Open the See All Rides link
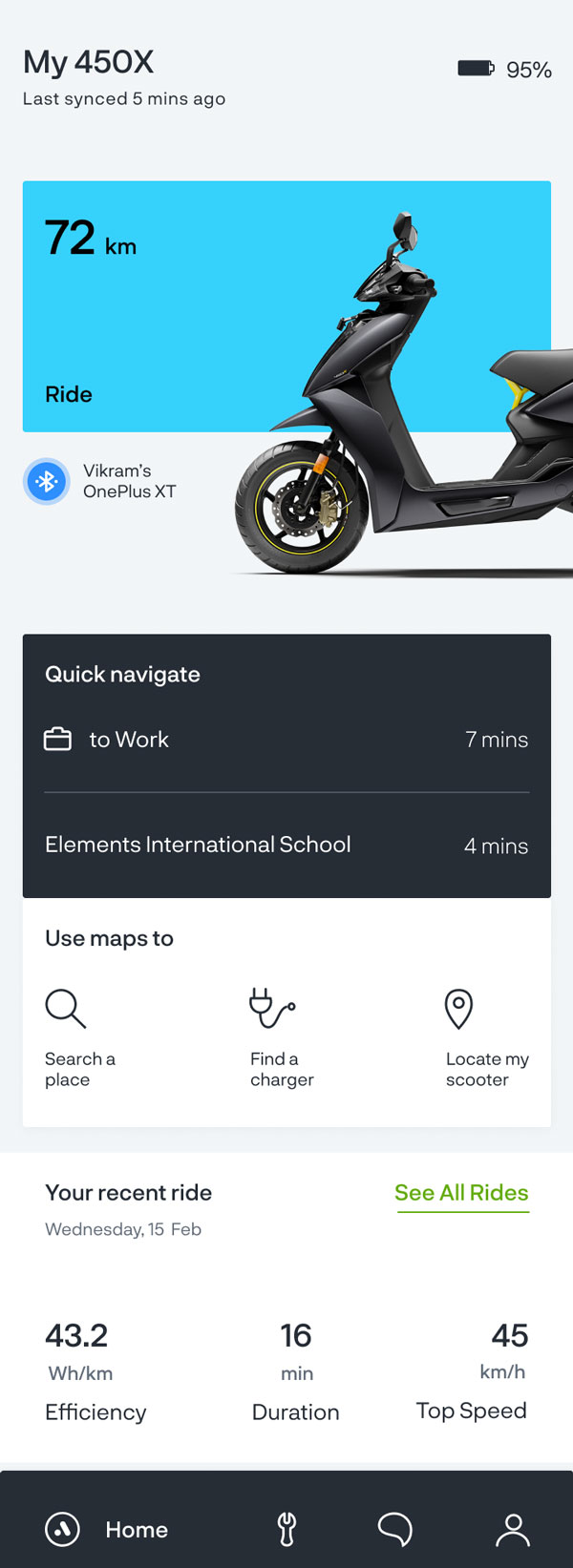 461,1193
